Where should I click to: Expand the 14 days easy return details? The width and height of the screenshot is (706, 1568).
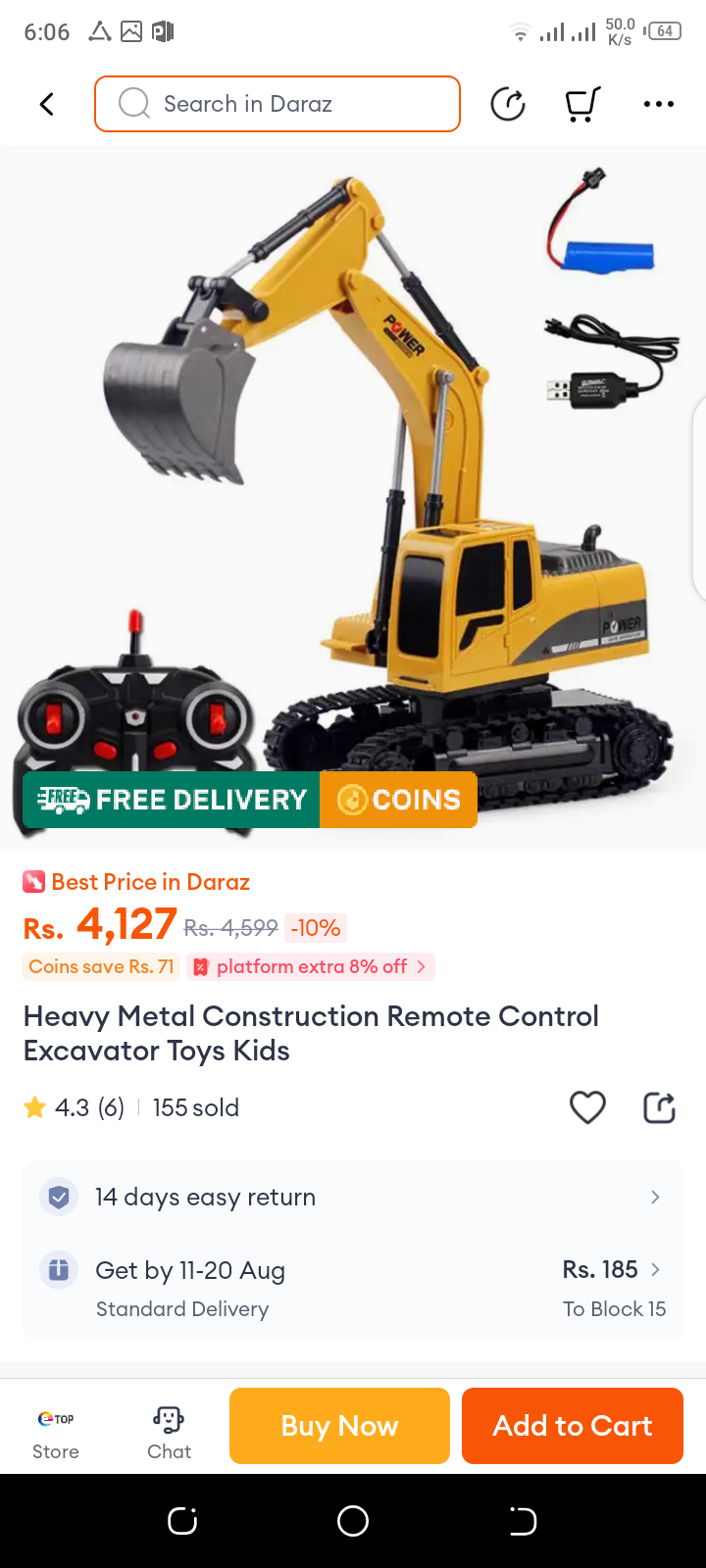[x=353, y=1197]
